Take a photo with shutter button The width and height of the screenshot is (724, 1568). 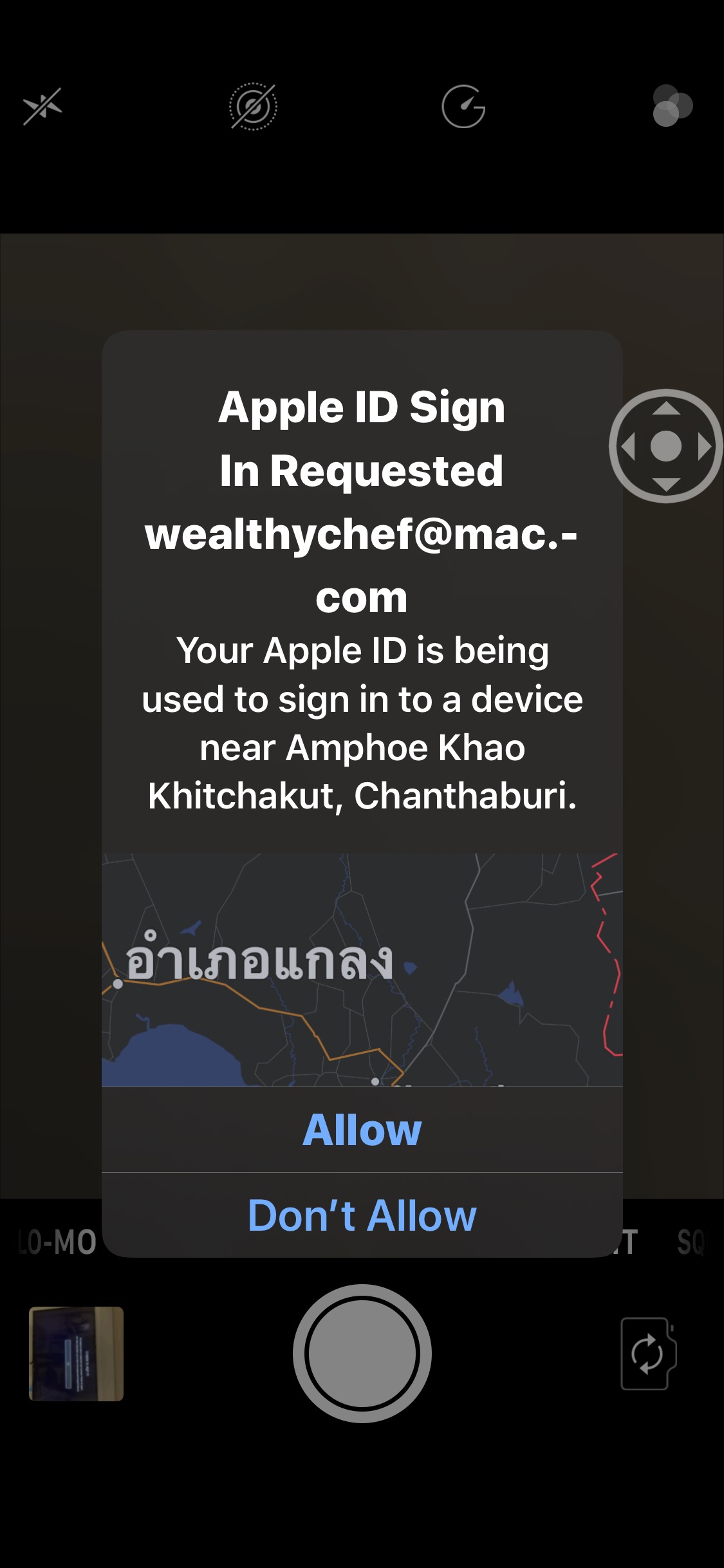point(362,1353)
